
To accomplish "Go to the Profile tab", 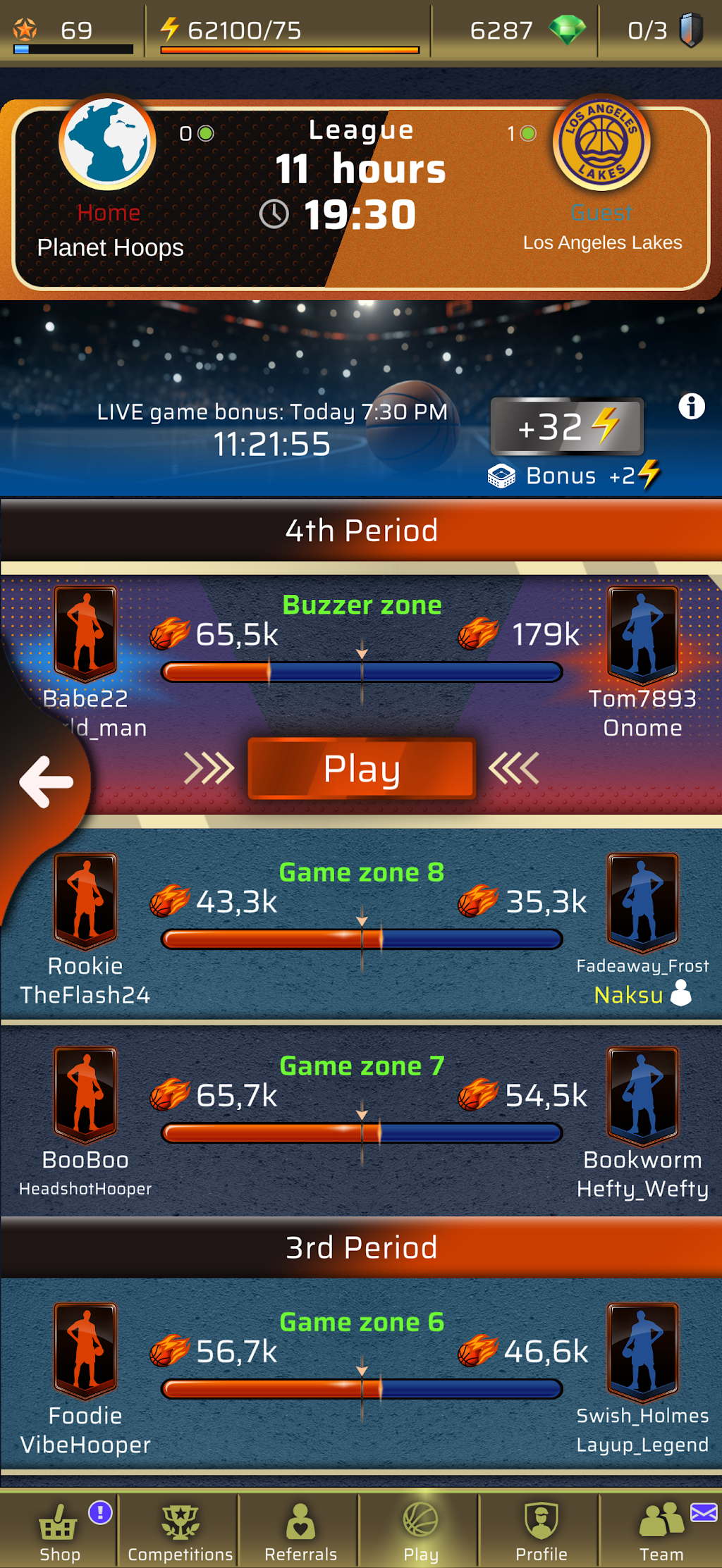I will [541, 1531].
